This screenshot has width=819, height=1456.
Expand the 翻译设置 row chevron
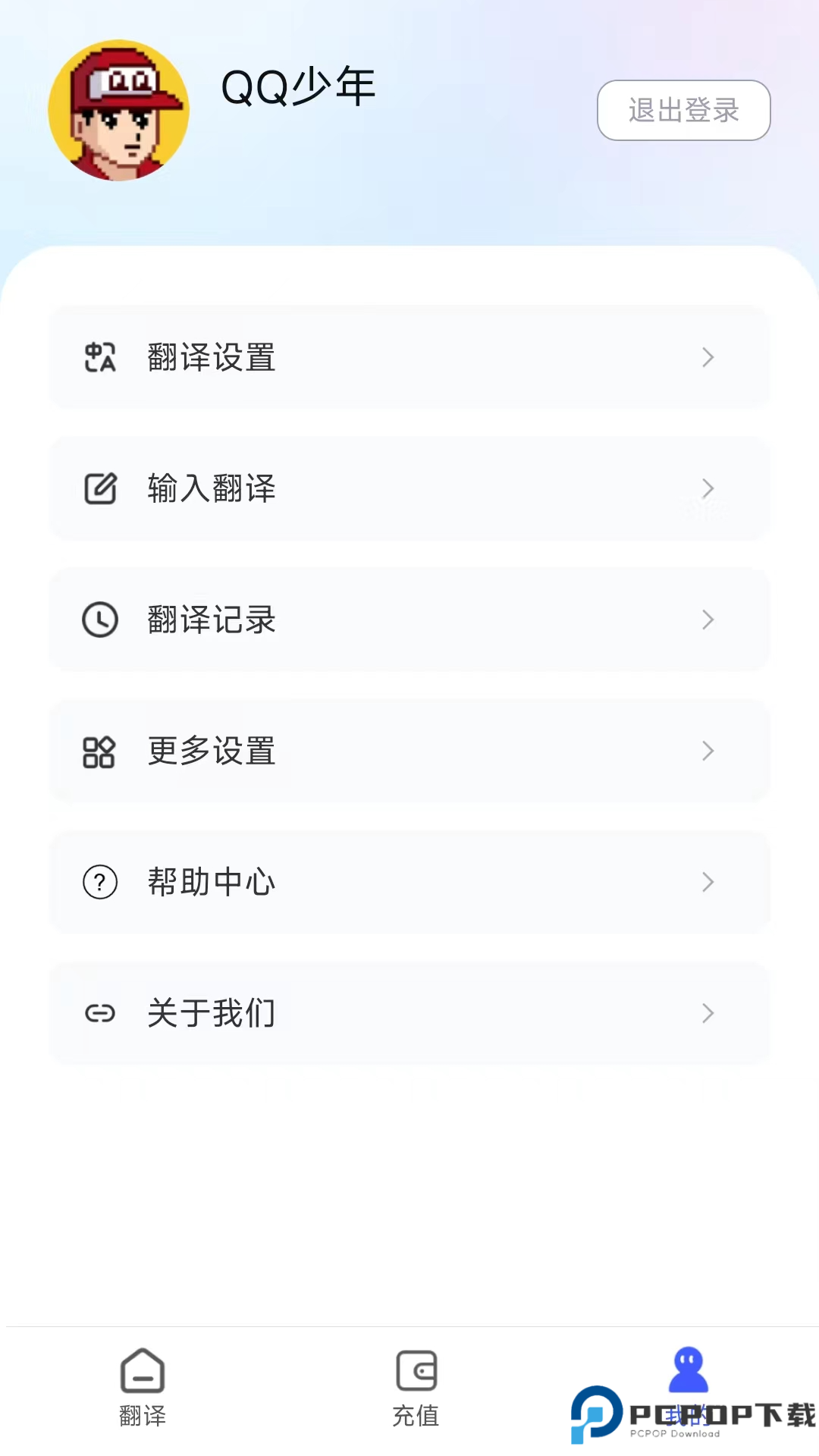pos(708,357)
